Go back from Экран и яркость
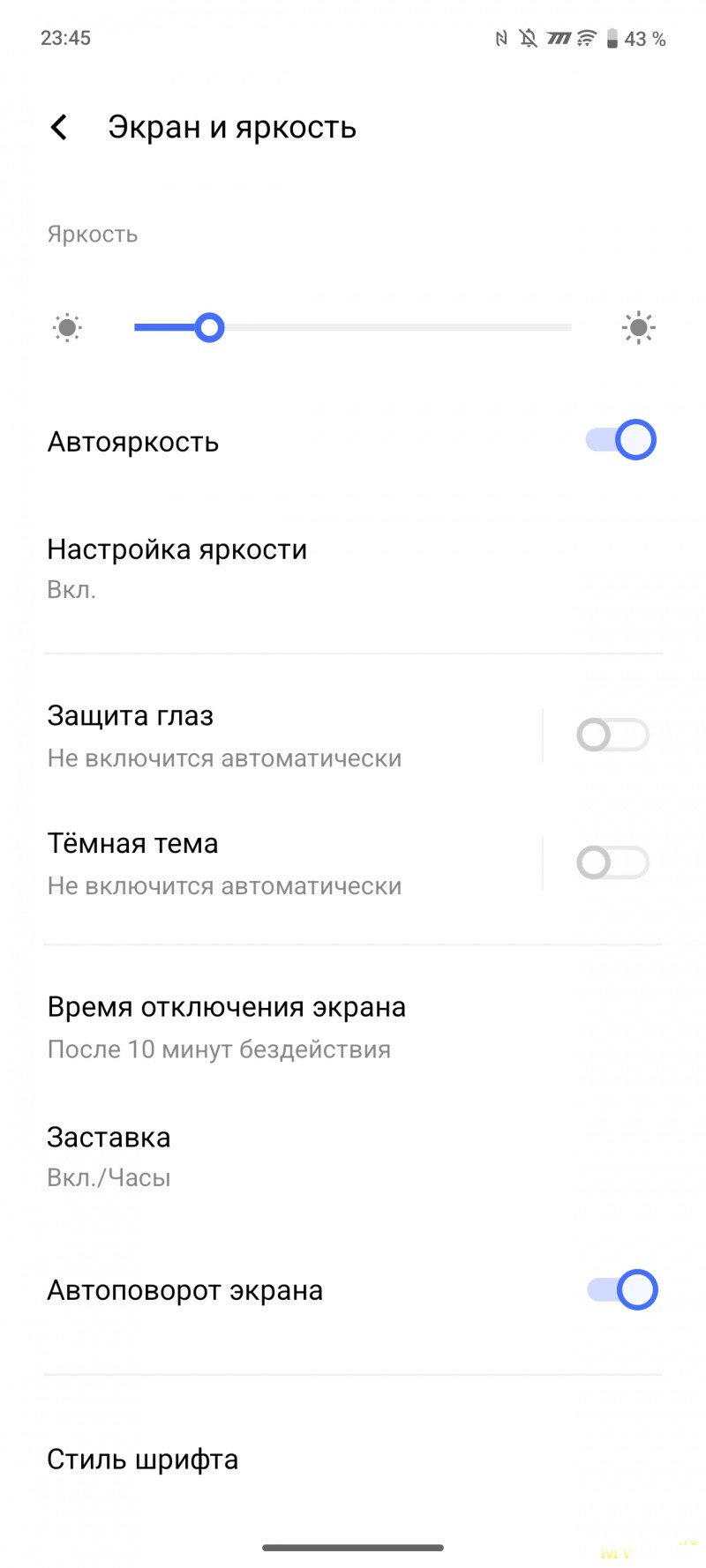The width and height of the screenshot is (706, 1568). coord(59,128)
